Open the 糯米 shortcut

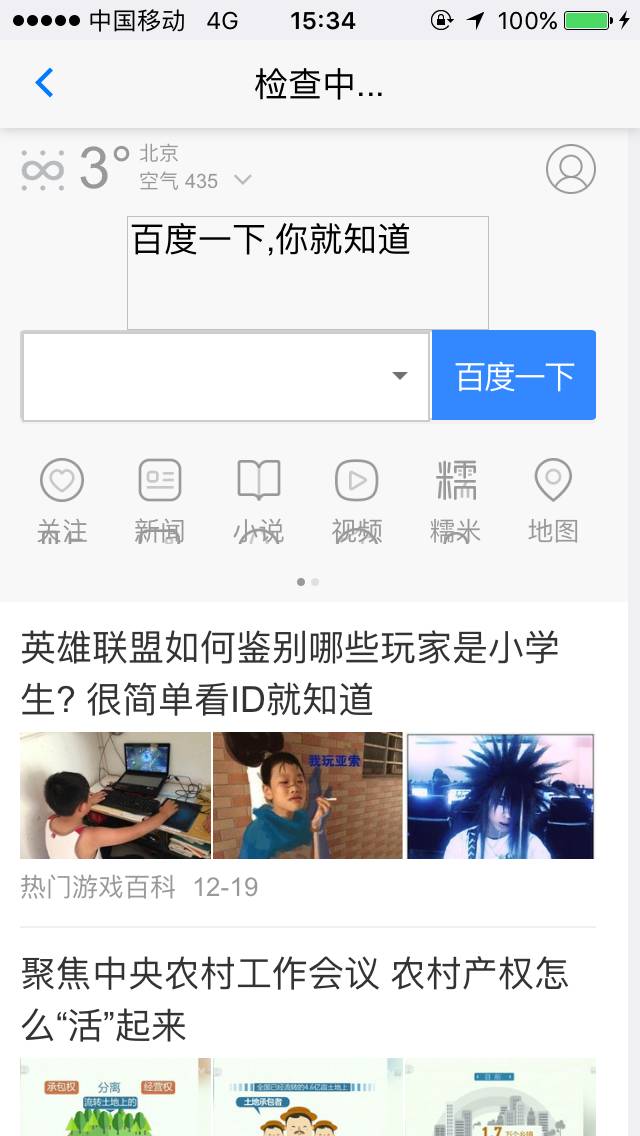click(455, 500)
